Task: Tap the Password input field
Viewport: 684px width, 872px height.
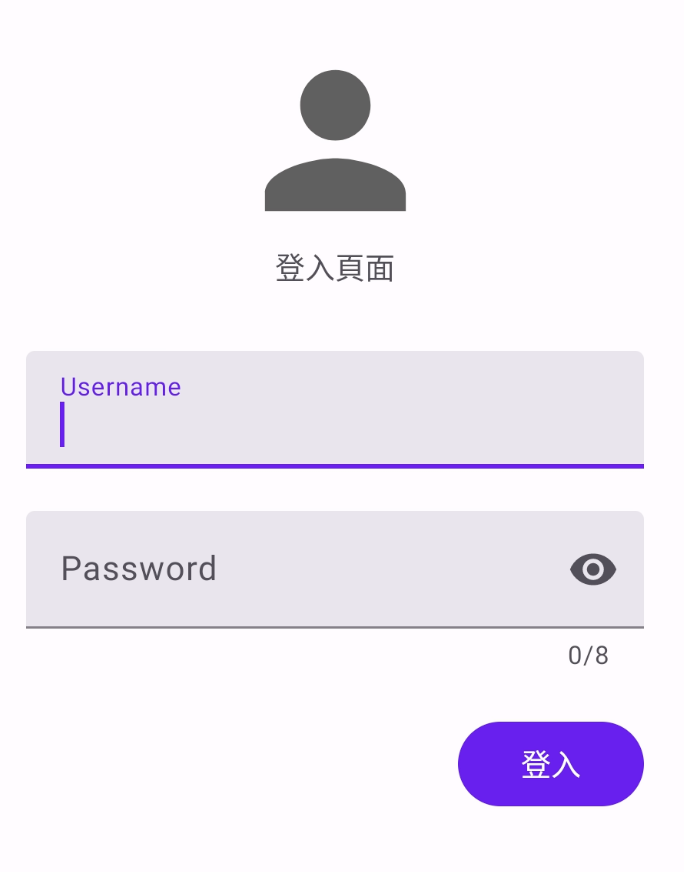Action: pyautogui.click(x=290, y=569)
